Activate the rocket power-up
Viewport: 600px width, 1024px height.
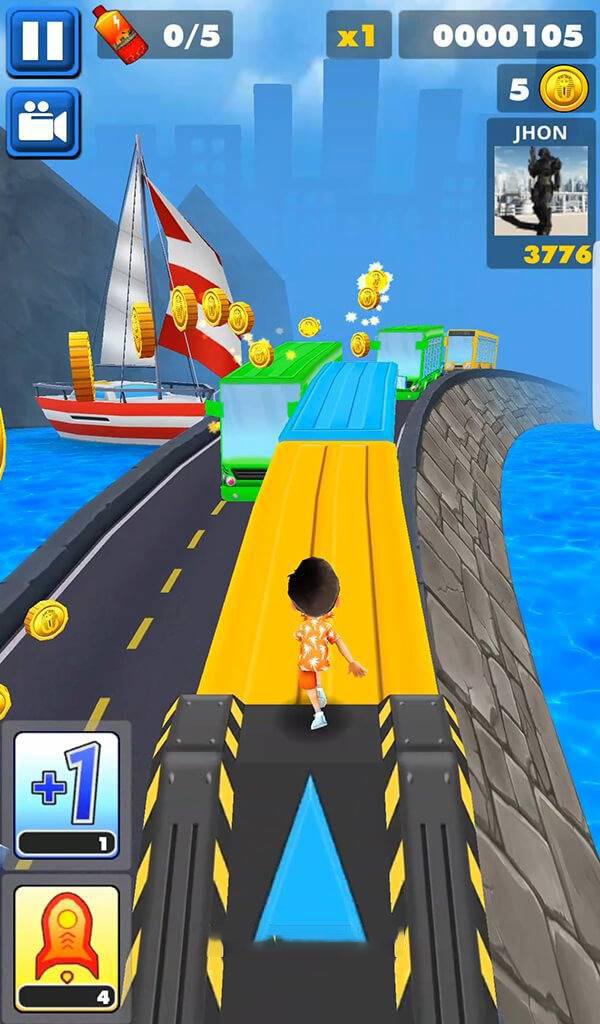[x=65, y=945]
